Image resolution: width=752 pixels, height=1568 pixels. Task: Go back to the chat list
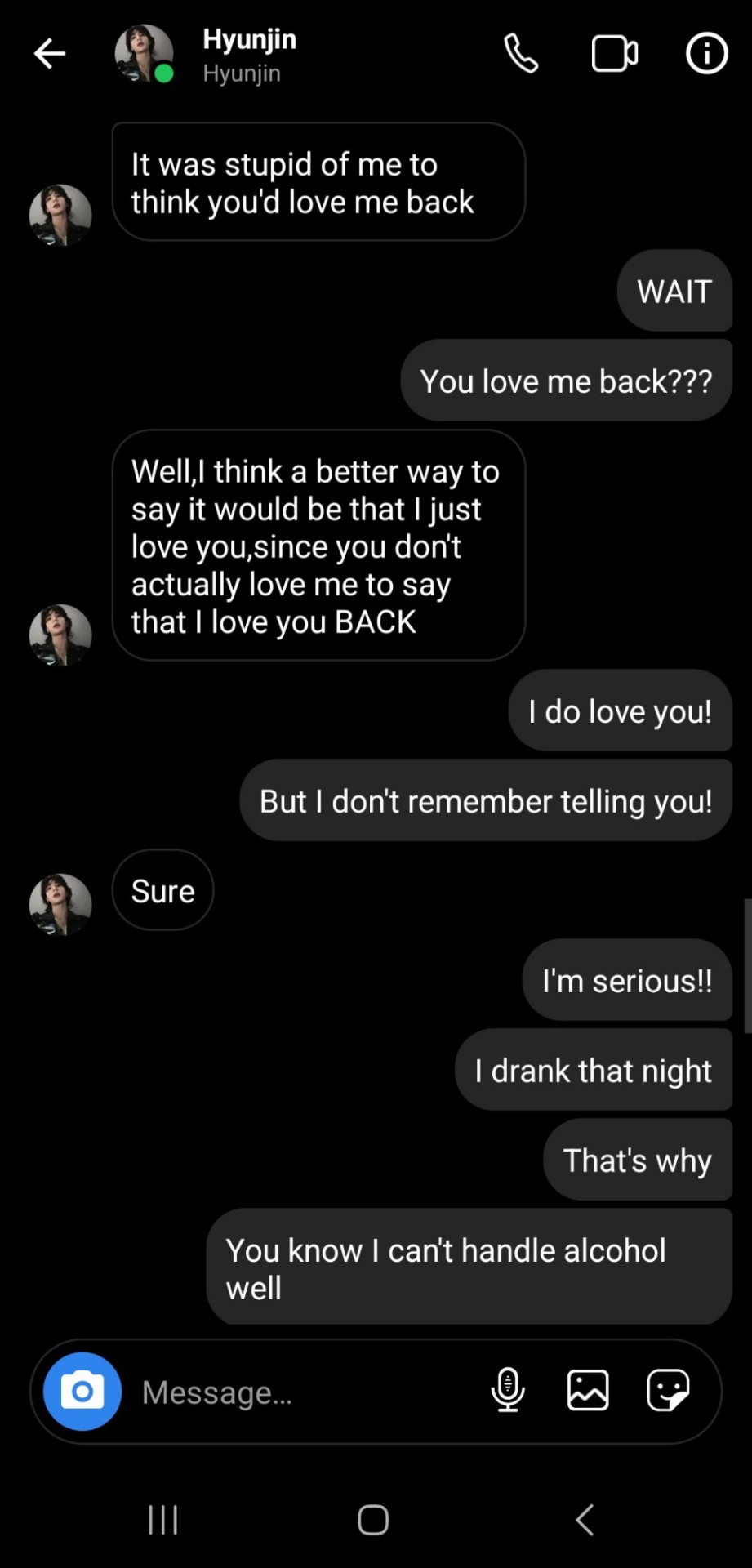tap(50, 54)
